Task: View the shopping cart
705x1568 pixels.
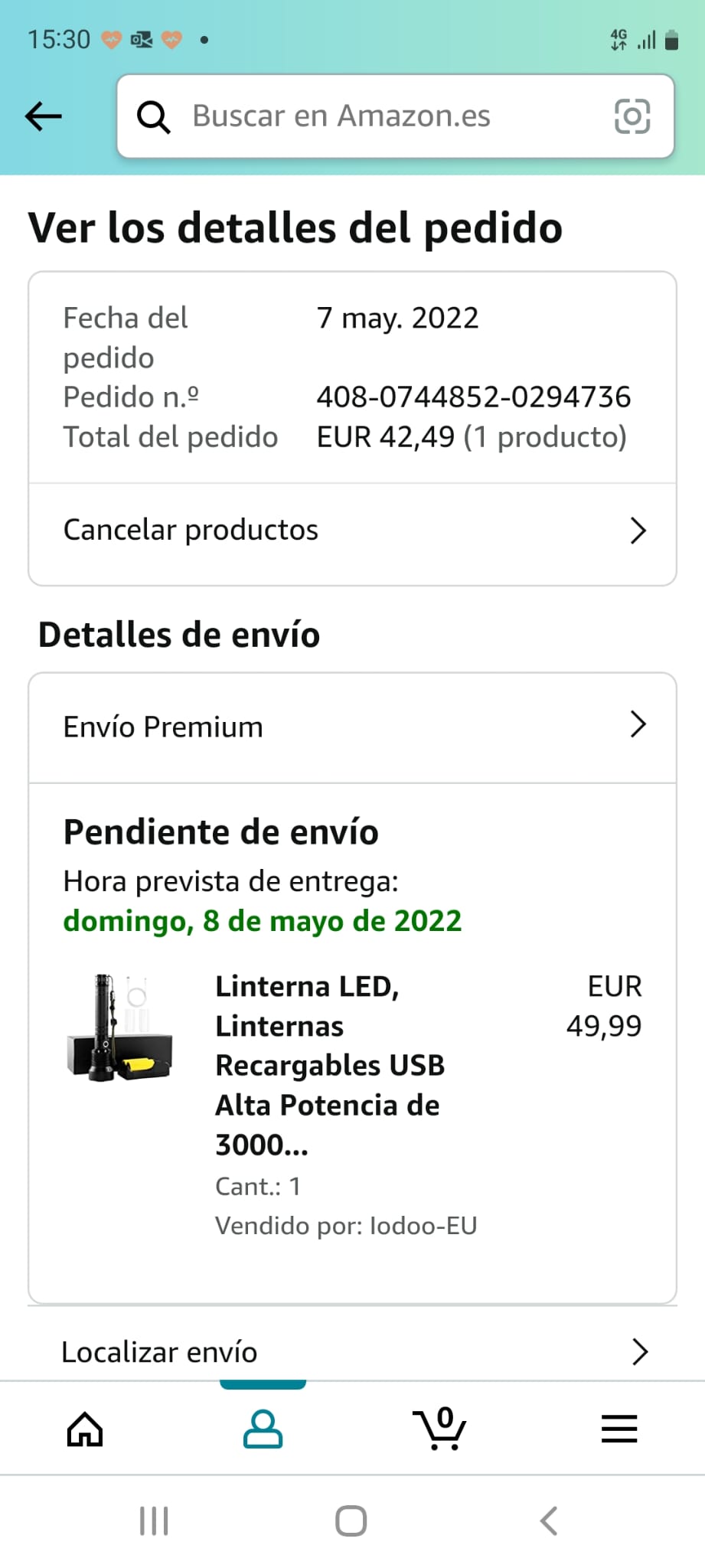Action: (440, 1429)
